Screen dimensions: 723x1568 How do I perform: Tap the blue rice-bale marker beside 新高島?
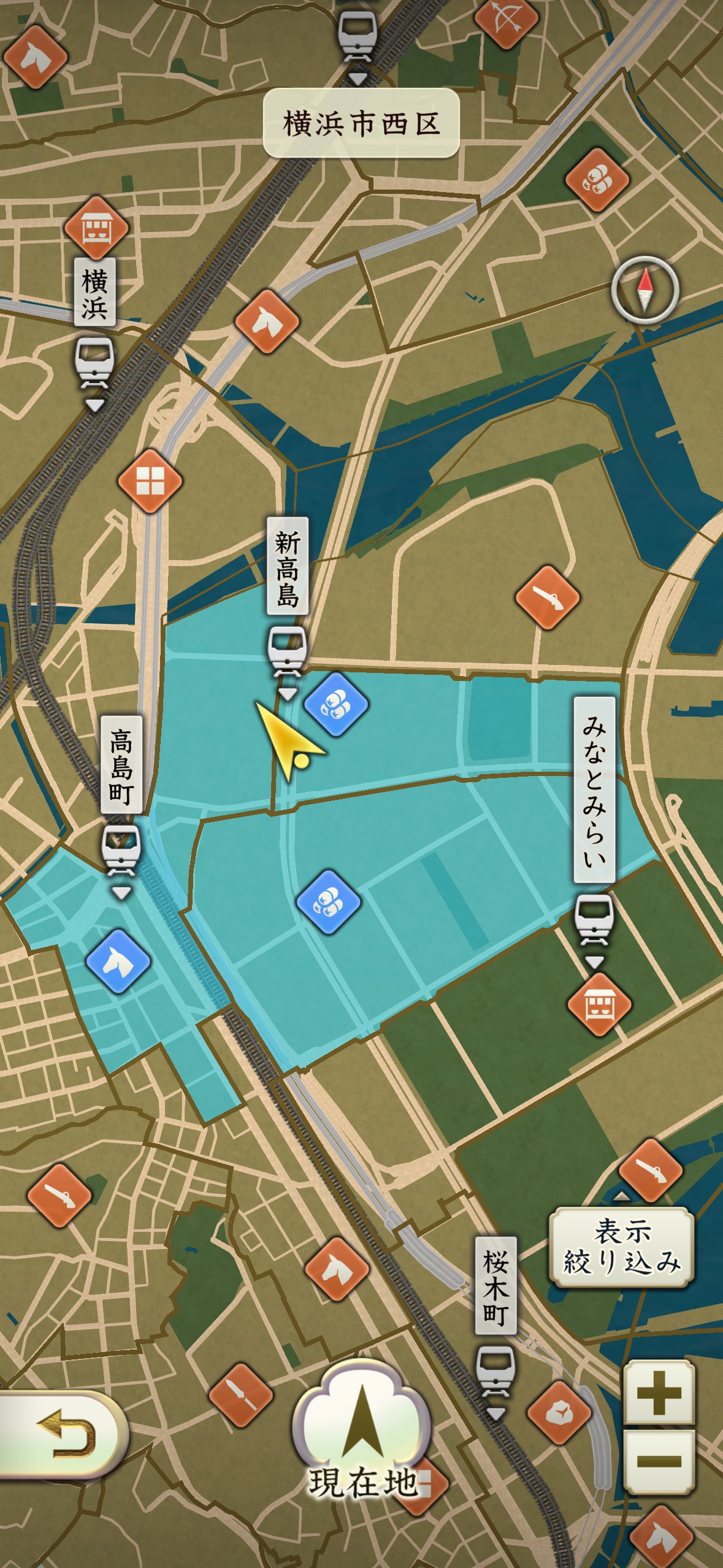tap(337, 704)
